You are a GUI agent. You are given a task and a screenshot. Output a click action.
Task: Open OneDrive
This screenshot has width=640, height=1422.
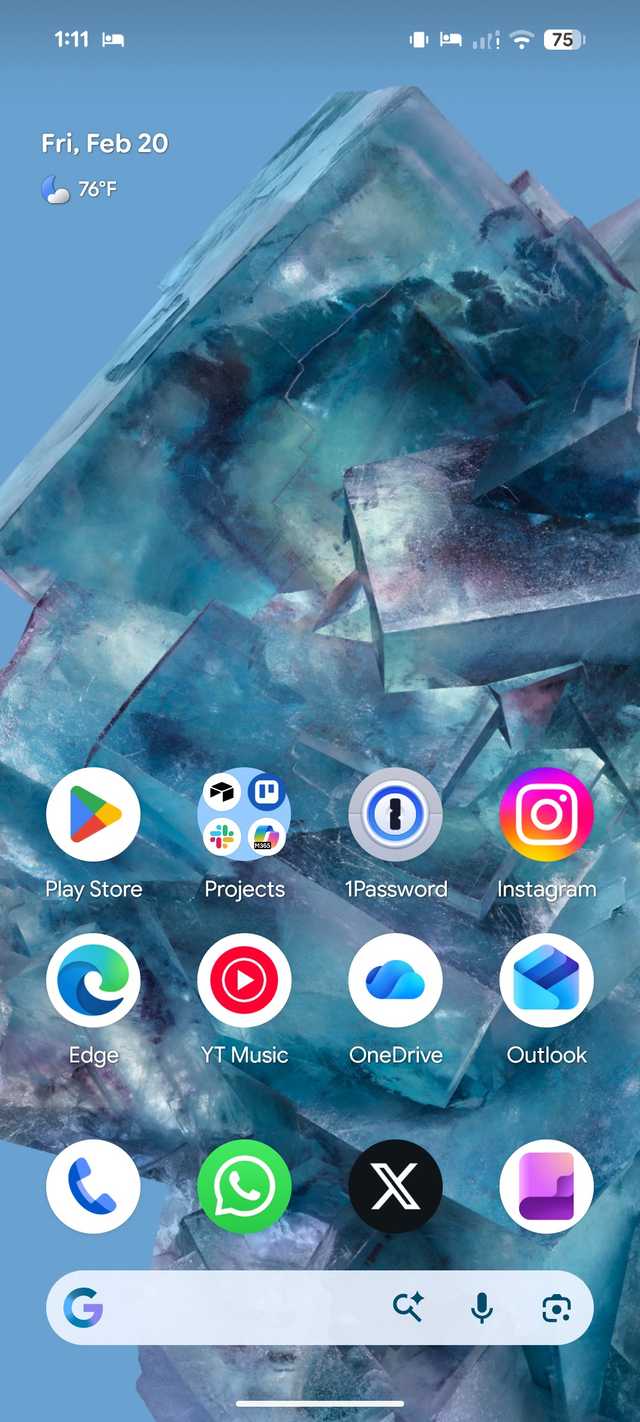[395, 981]
